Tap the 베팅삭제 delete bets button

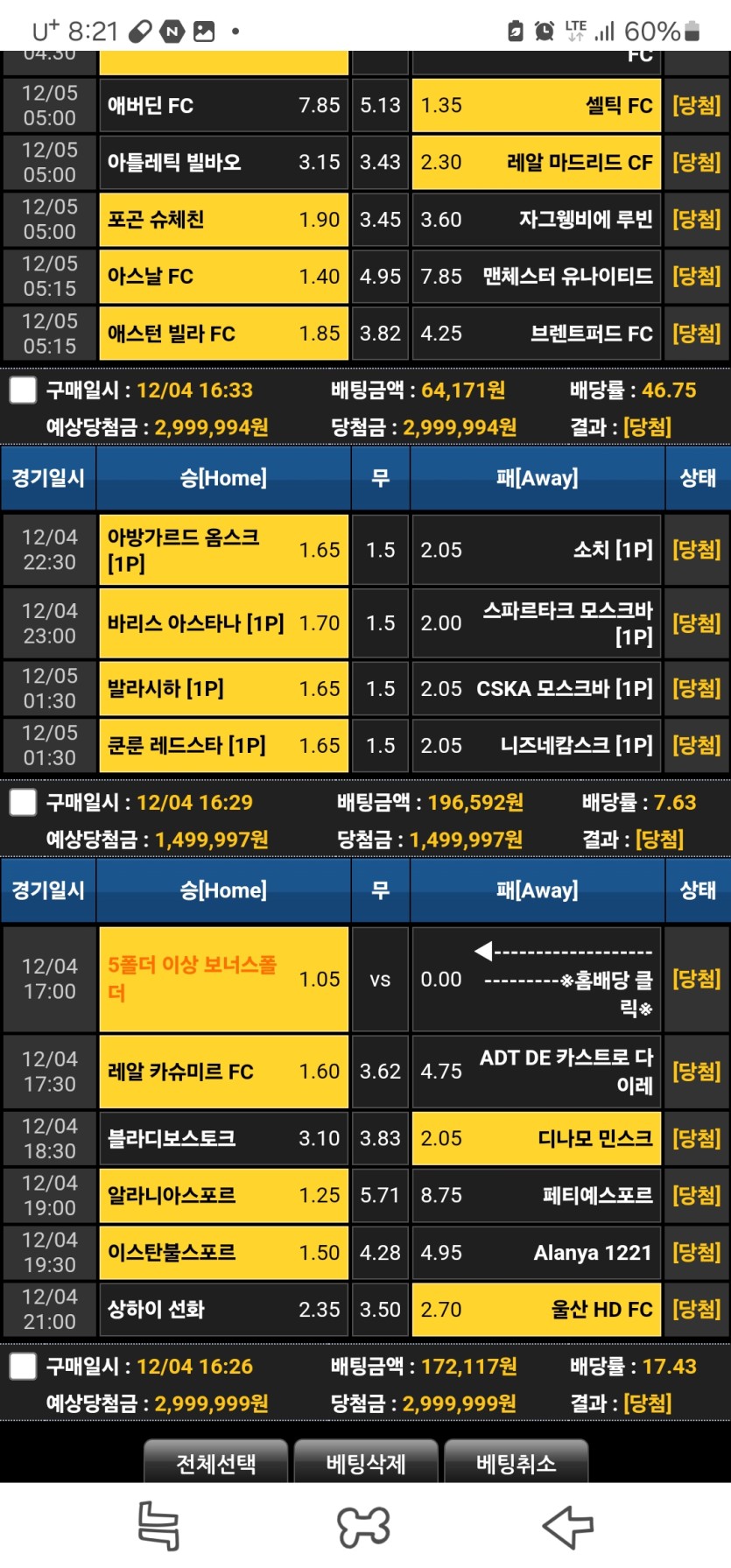tap(366, 1464)
